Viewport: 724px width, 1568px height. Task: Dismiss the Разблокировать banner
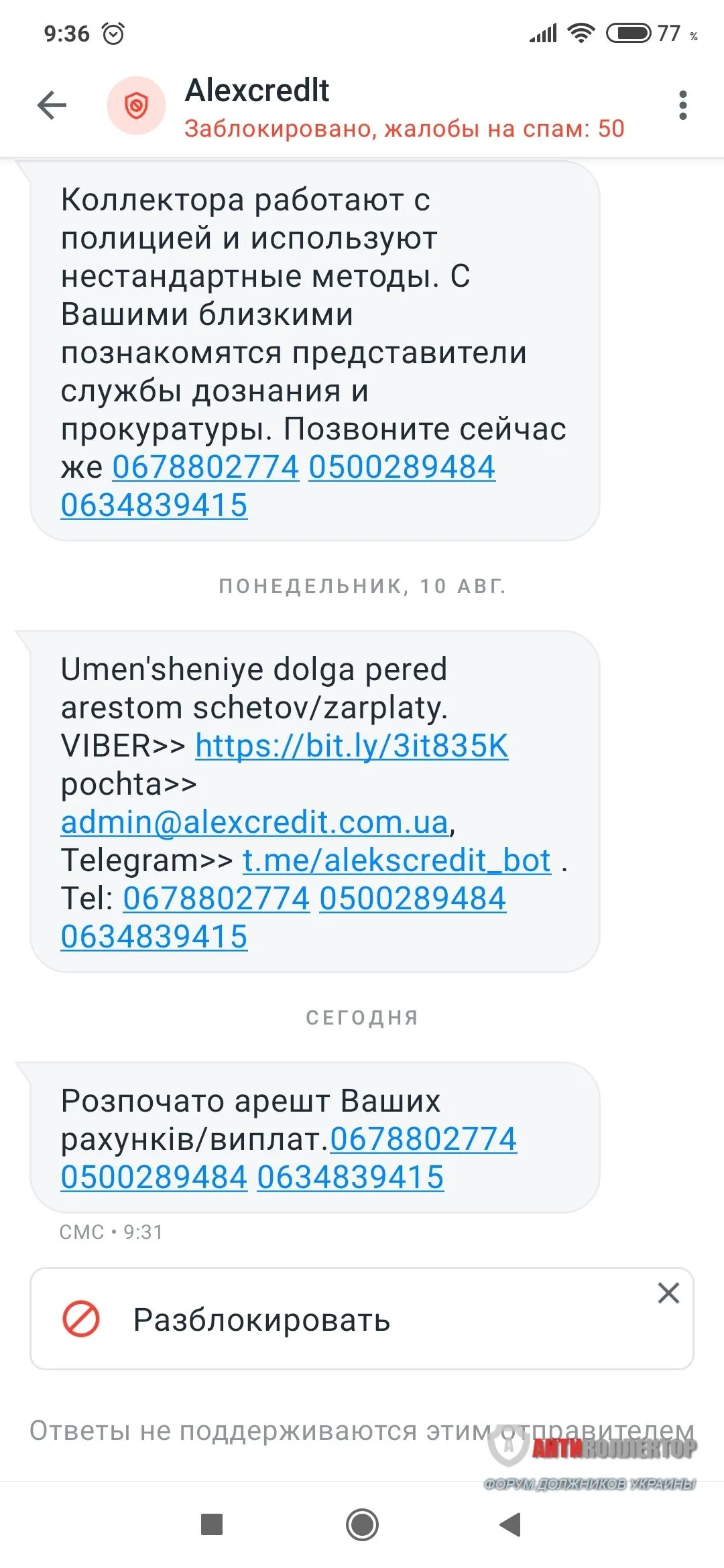[x=668, y=1293]
